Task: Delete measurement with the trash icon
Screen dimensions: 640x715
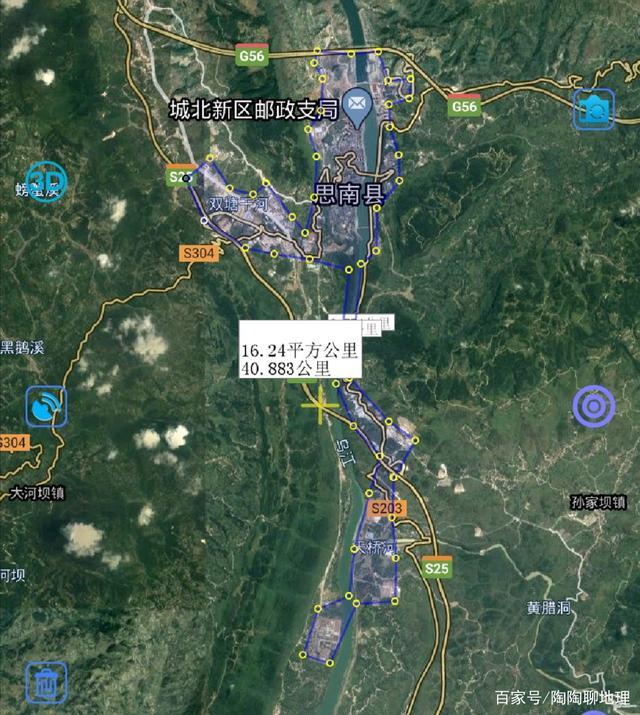Action: coord(46,682)
